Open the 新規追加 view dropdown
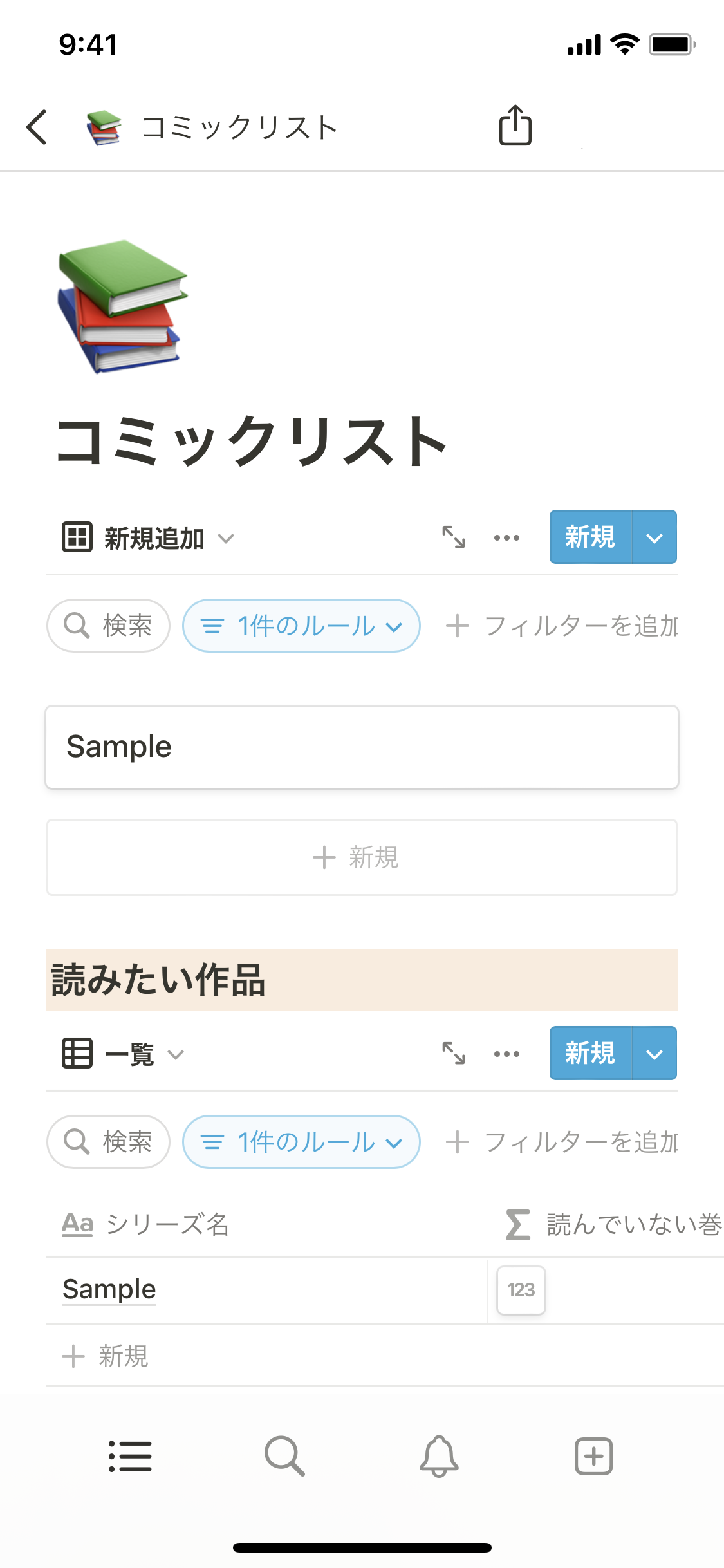This screenshot has height=1568, width=724. [x=149, y=538]
